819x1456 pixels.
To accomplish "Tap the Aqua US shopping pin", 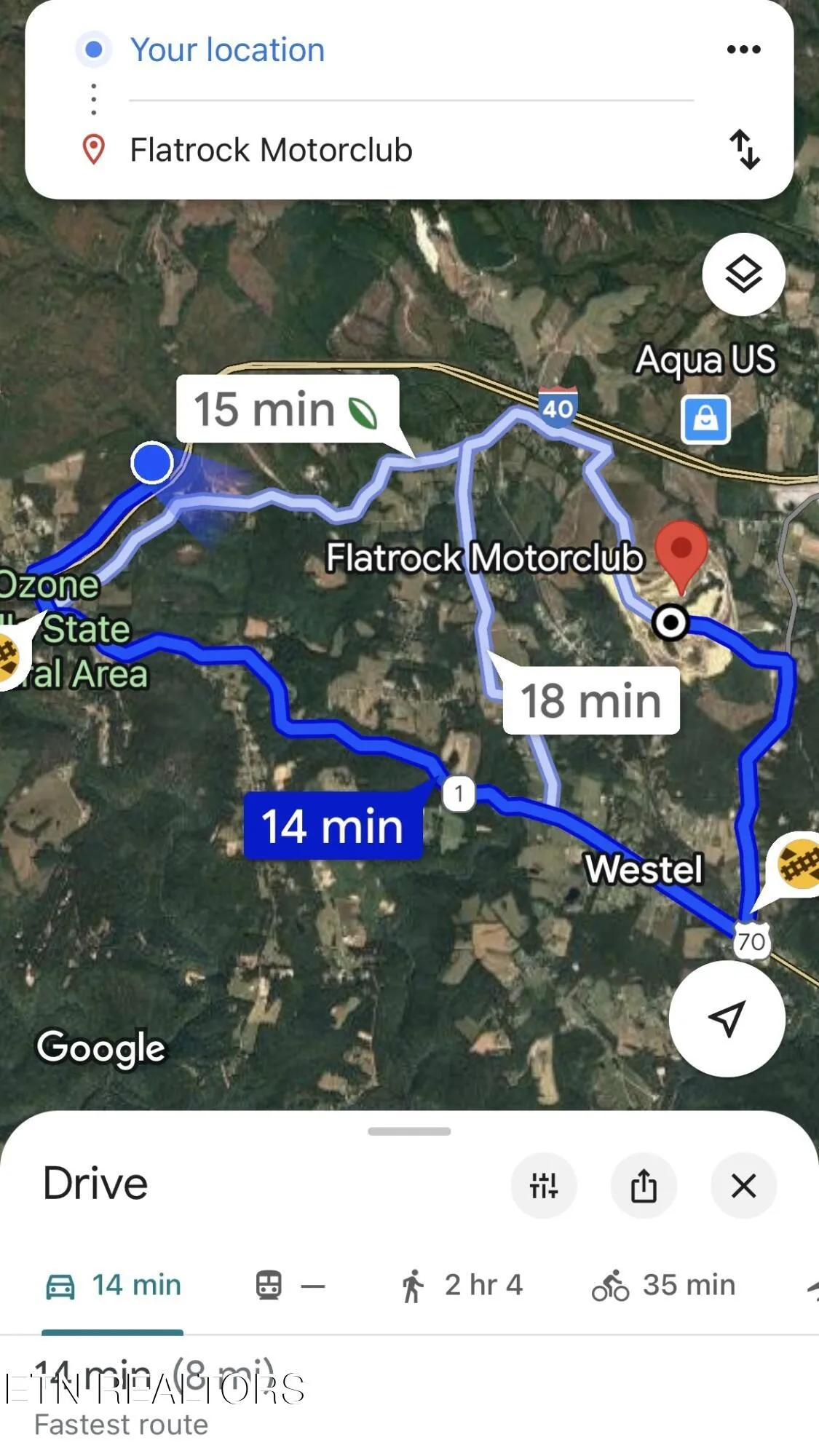I will [705, 420].
